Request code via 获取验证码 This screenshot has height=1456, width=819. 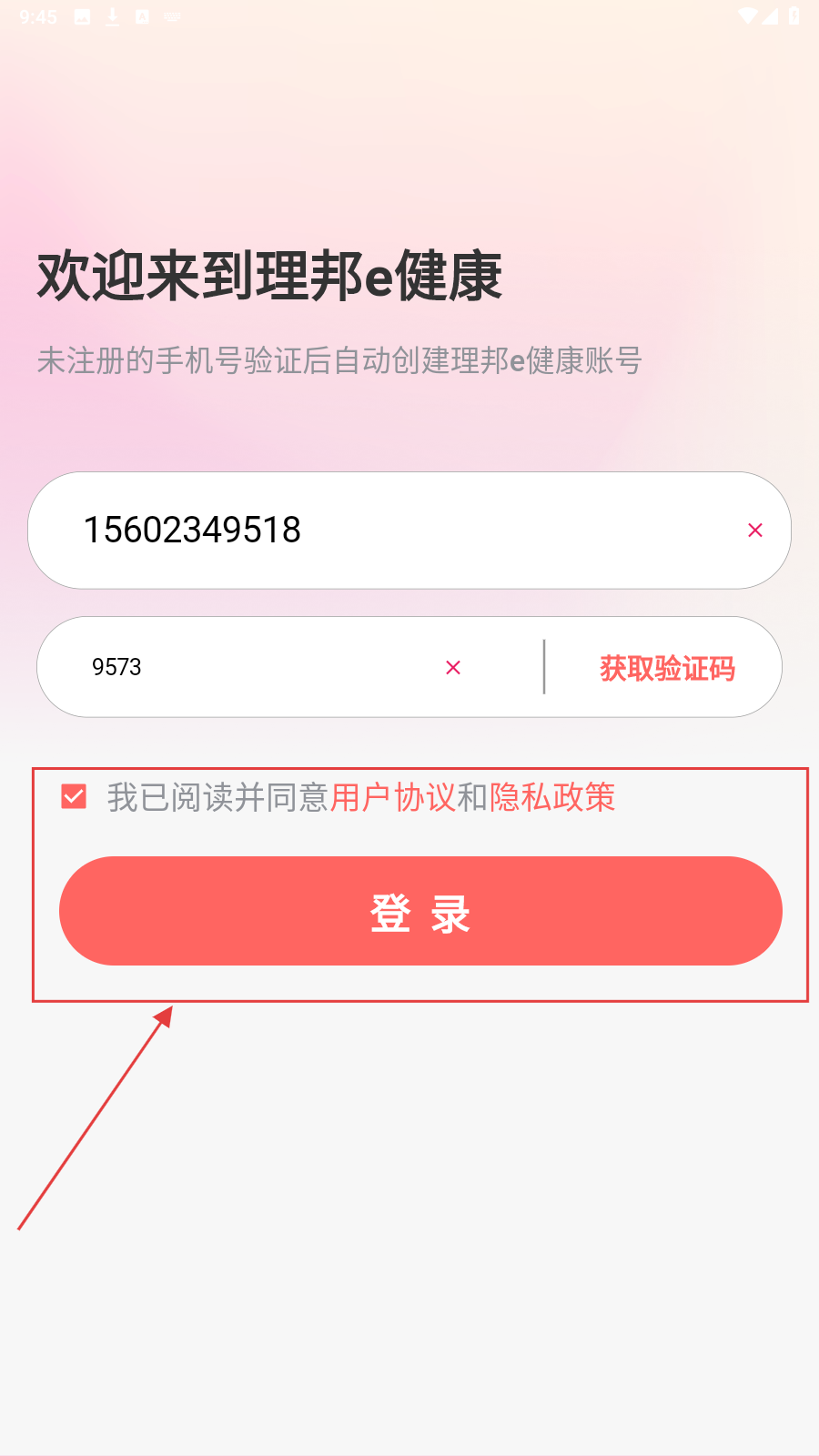(x=667, y=668)
